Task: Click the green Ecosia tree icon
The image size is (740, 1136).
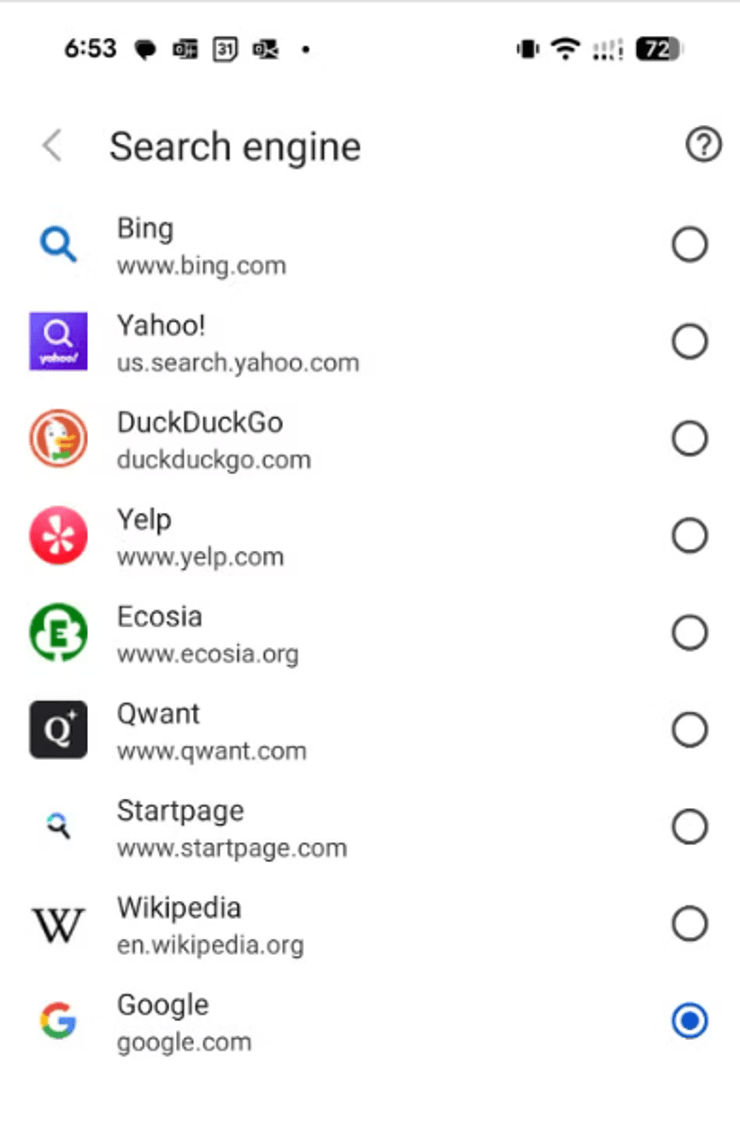Action: coord(58,632)
